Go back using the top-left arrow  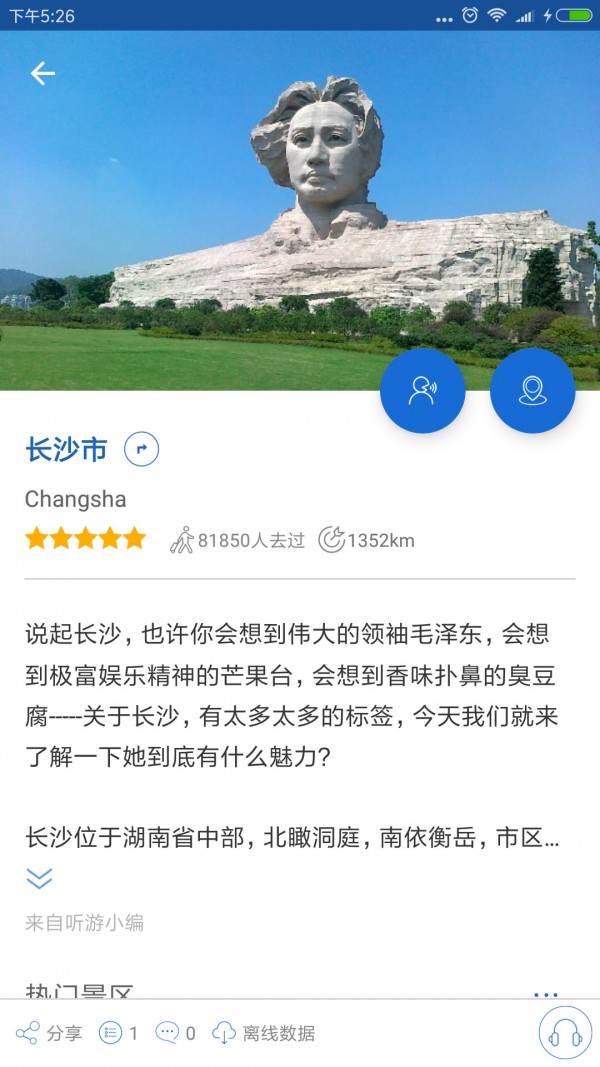coord(42,73)
